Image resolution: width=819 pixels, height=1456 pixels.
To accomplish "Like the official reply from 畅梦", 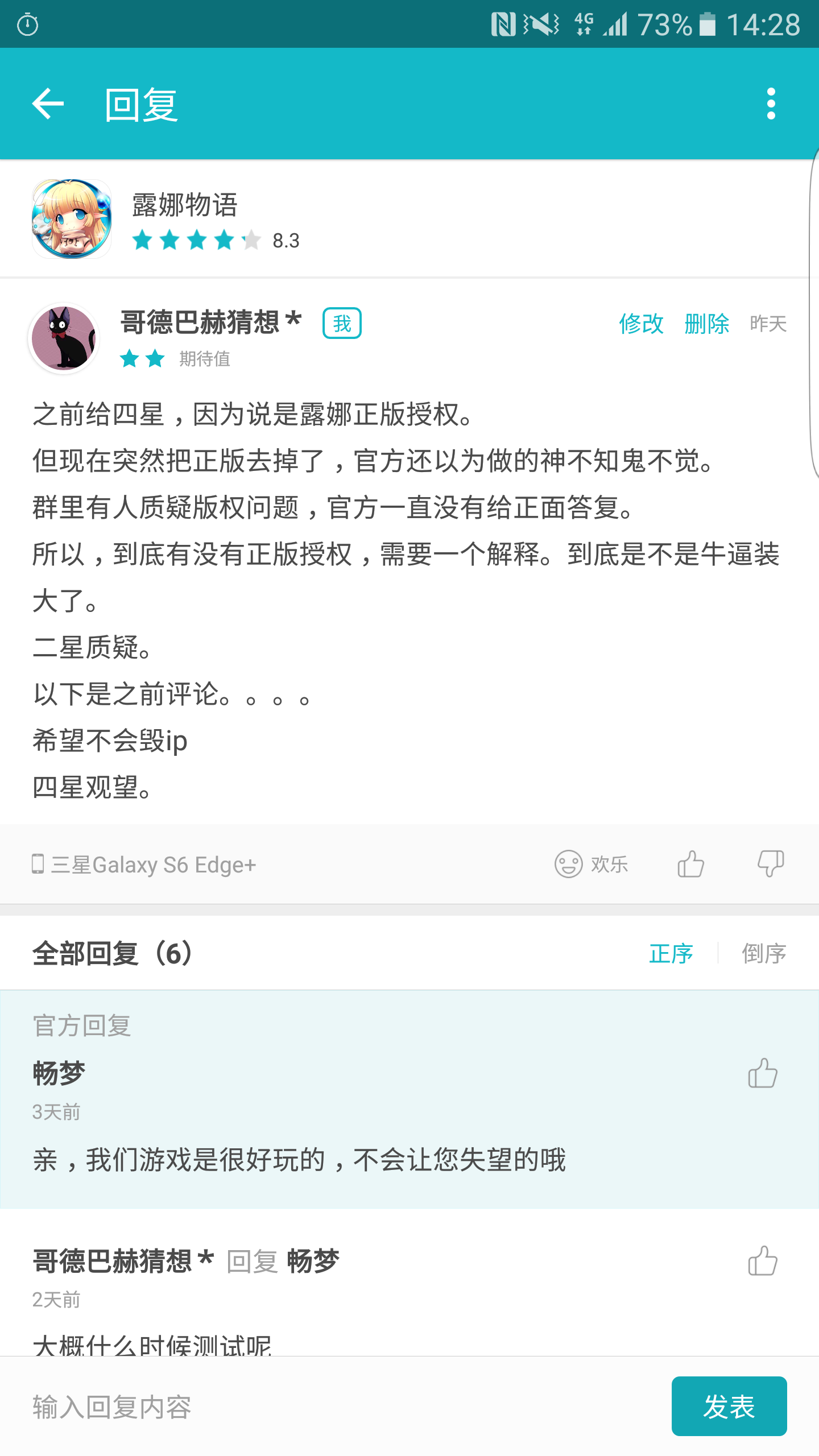I will [763, 1073].
